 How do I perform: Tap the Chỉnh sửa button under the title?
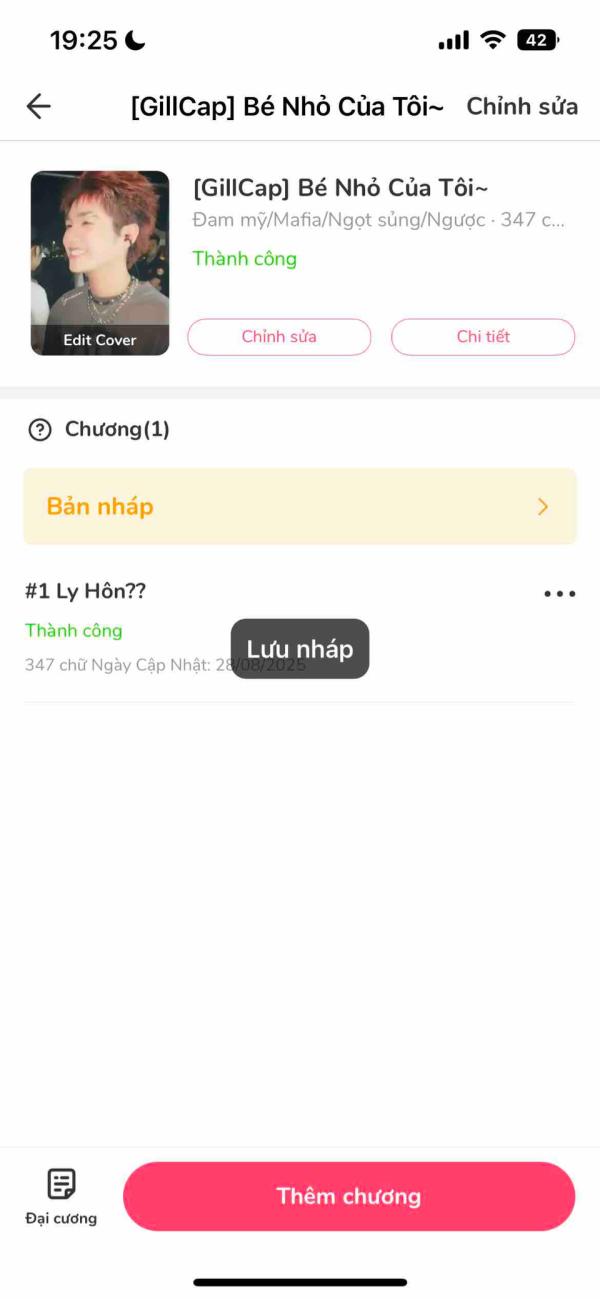tap(279, 337)
